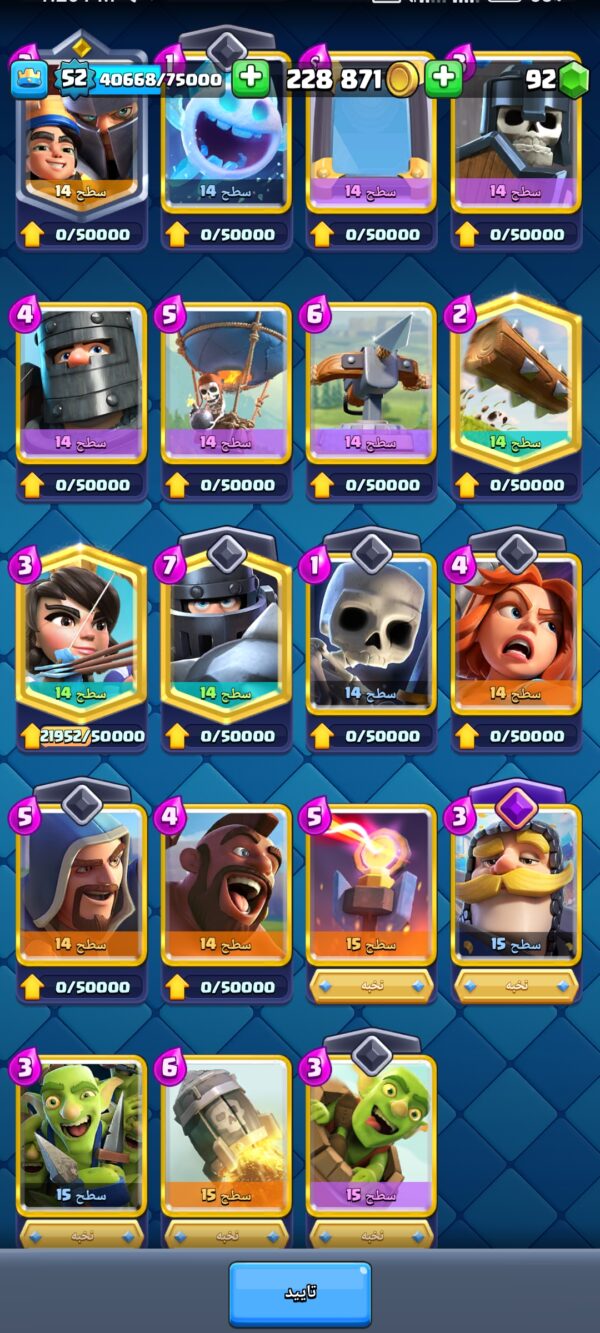Open the Goblin Barrel card
Screen dimensions: 600x1333
point(371,1136)
